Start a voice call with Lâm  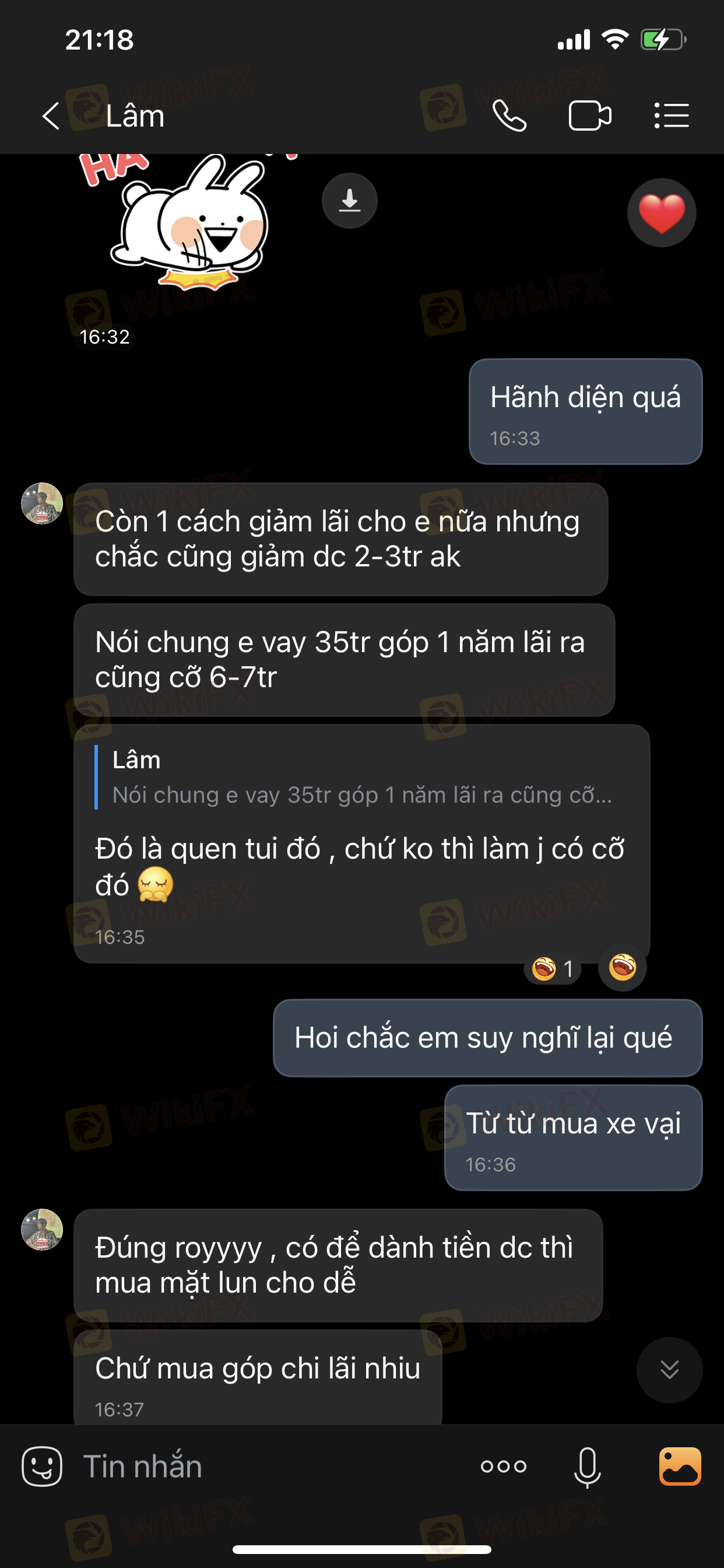point(509,116)
